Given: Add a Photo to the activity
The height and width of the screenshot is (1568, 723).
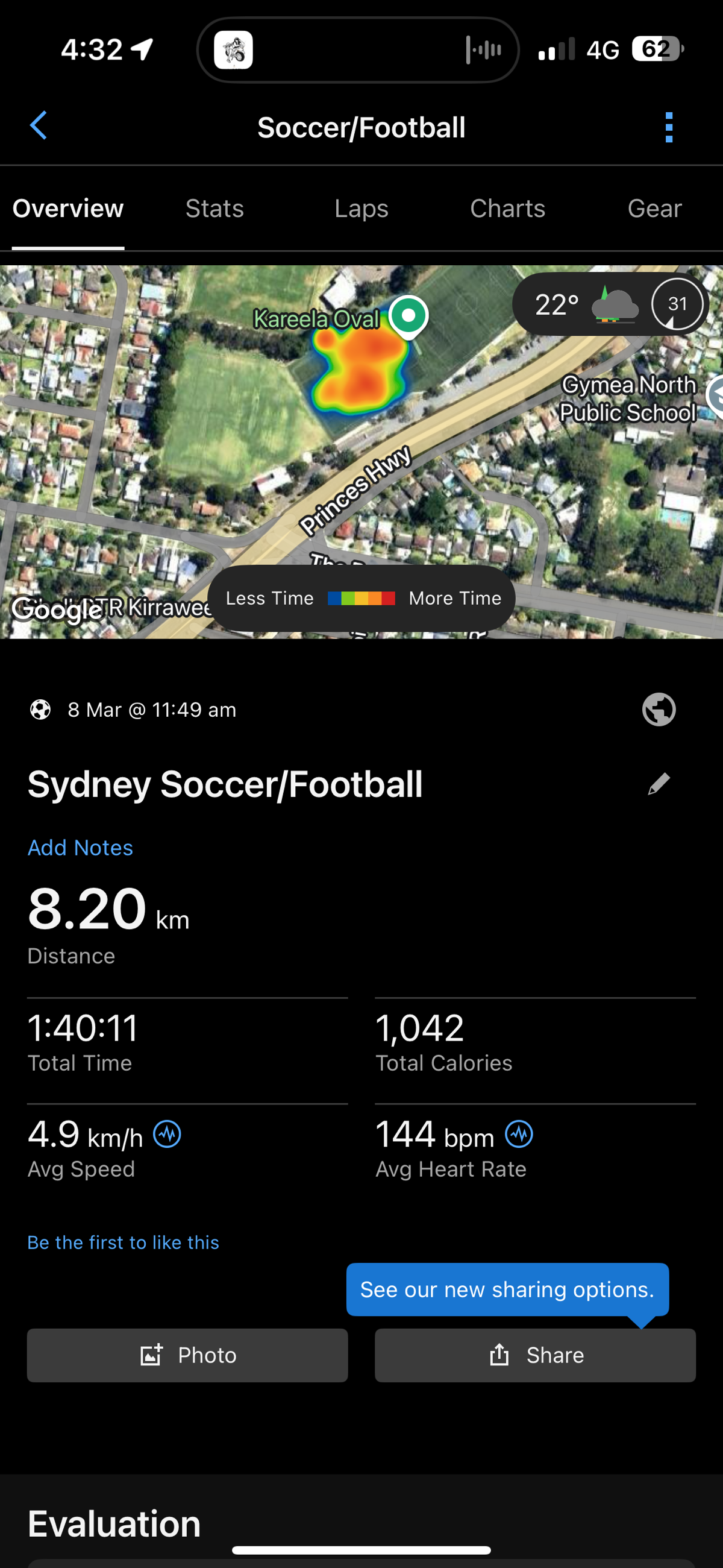Looking at the screenshot, I should tap(187, 1356).
